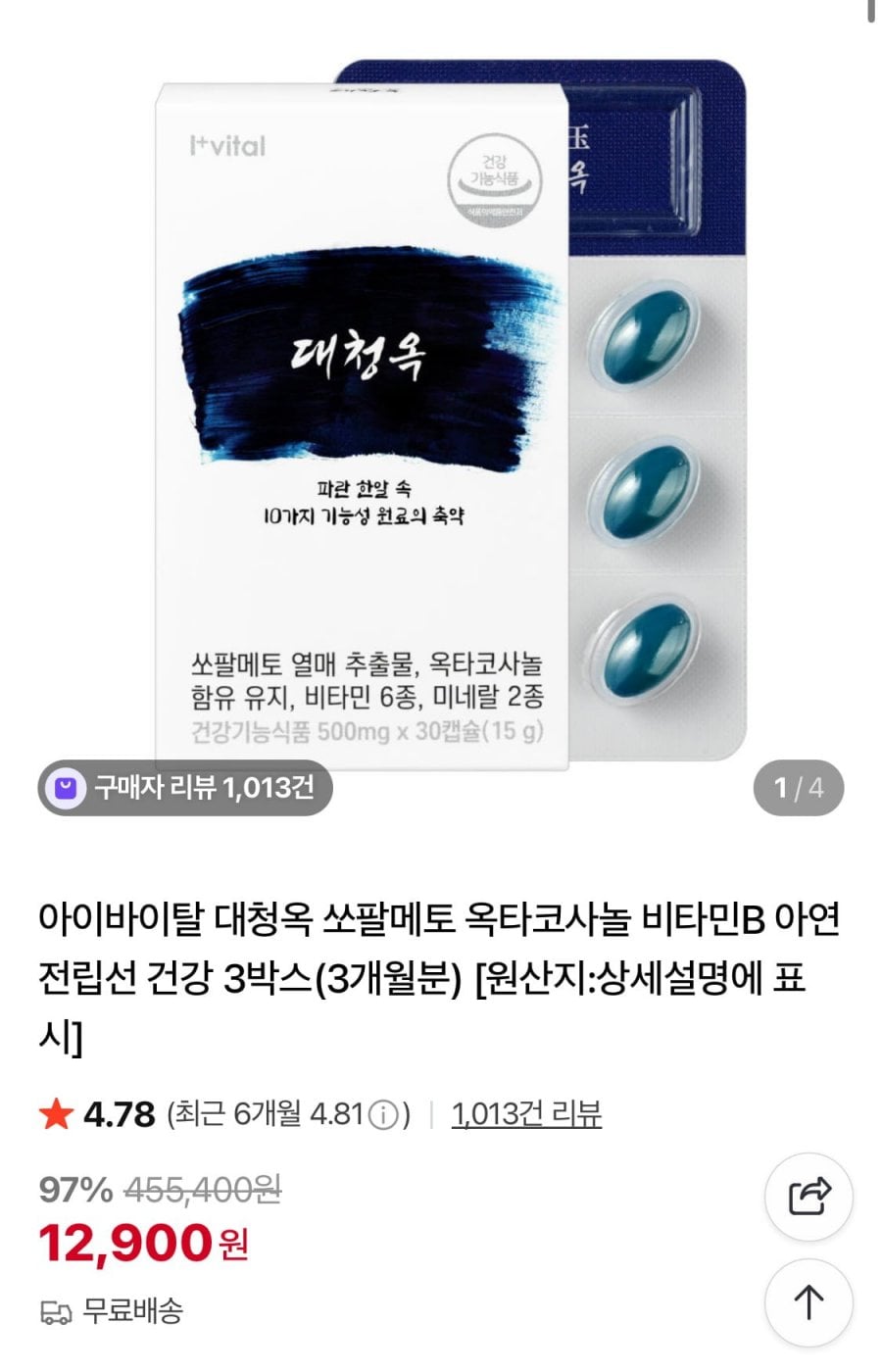Viewport: 882px width, 1372px height.
Task: Share this product
Action: point(808,1197)
